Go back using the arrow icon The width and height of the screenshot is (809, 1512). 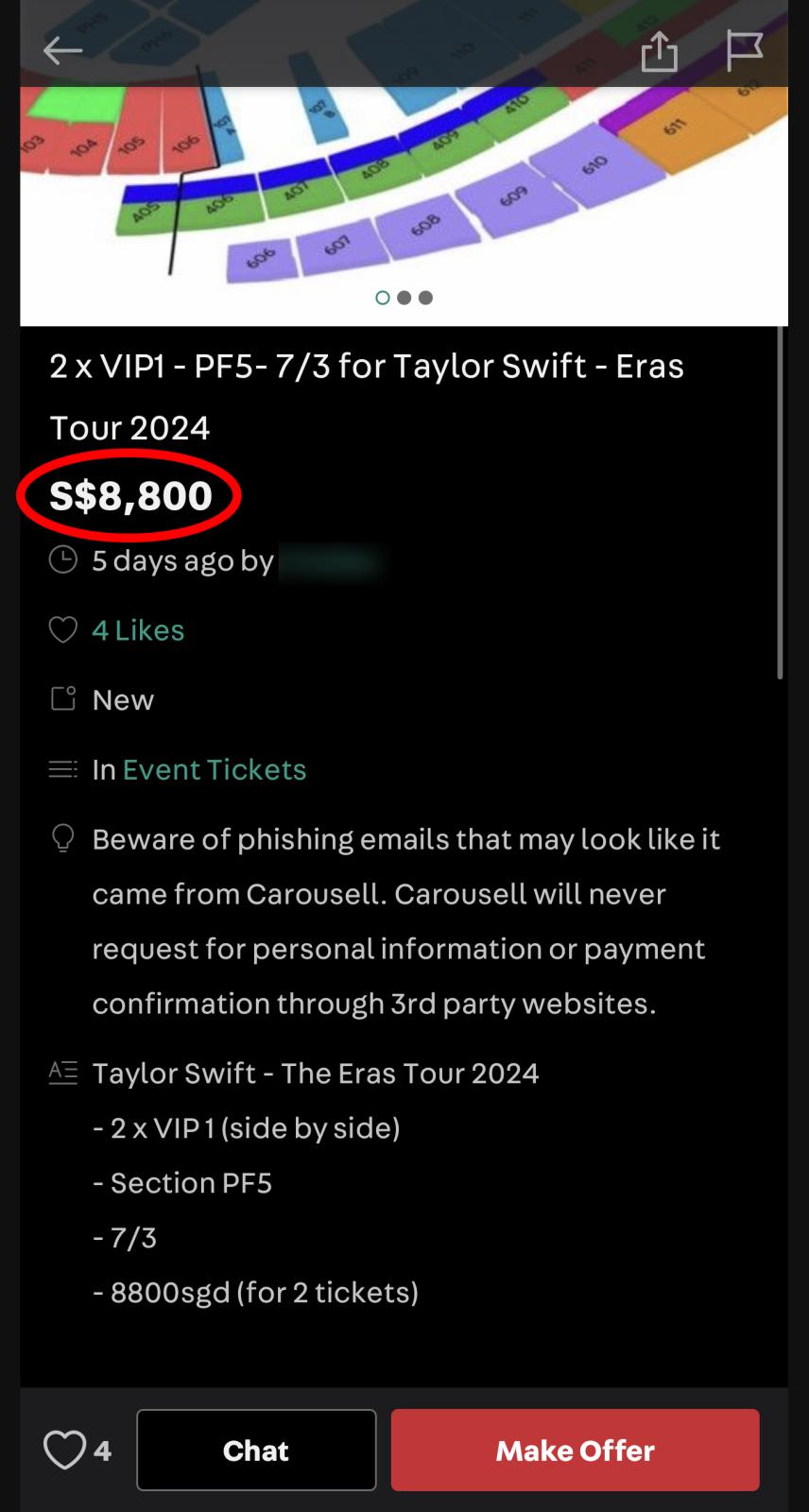(63, 50)
